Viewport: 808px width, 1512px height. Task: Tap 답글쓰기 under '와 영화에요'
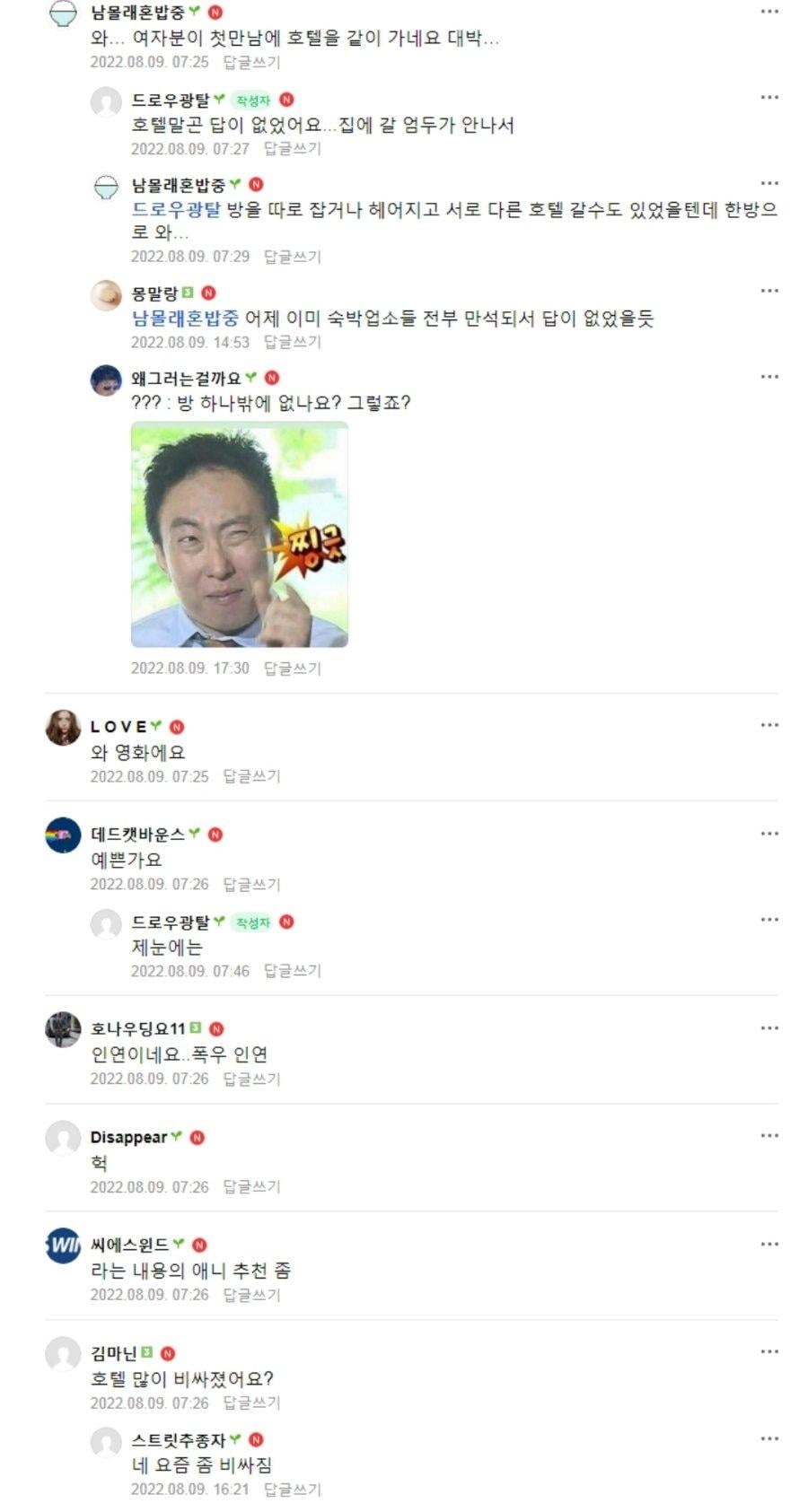pyautogui.click(x=251, y=776)
